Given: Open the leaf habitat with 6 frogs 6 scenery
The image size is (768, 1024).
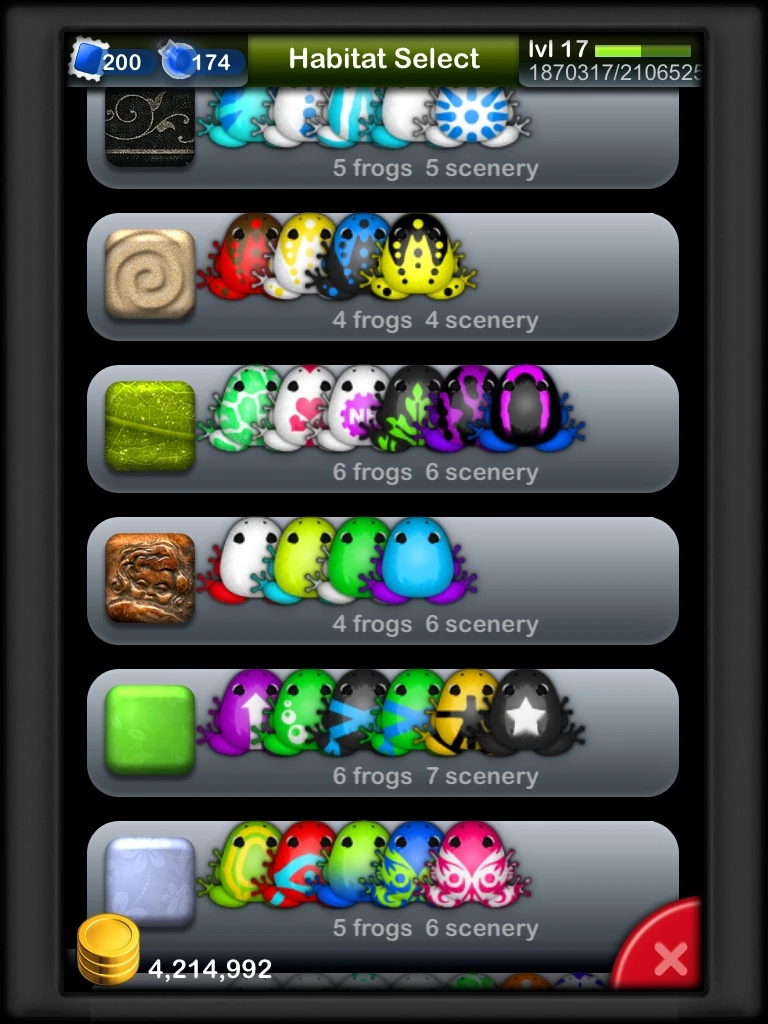Looking at the screenshot, I should point(383,429).
